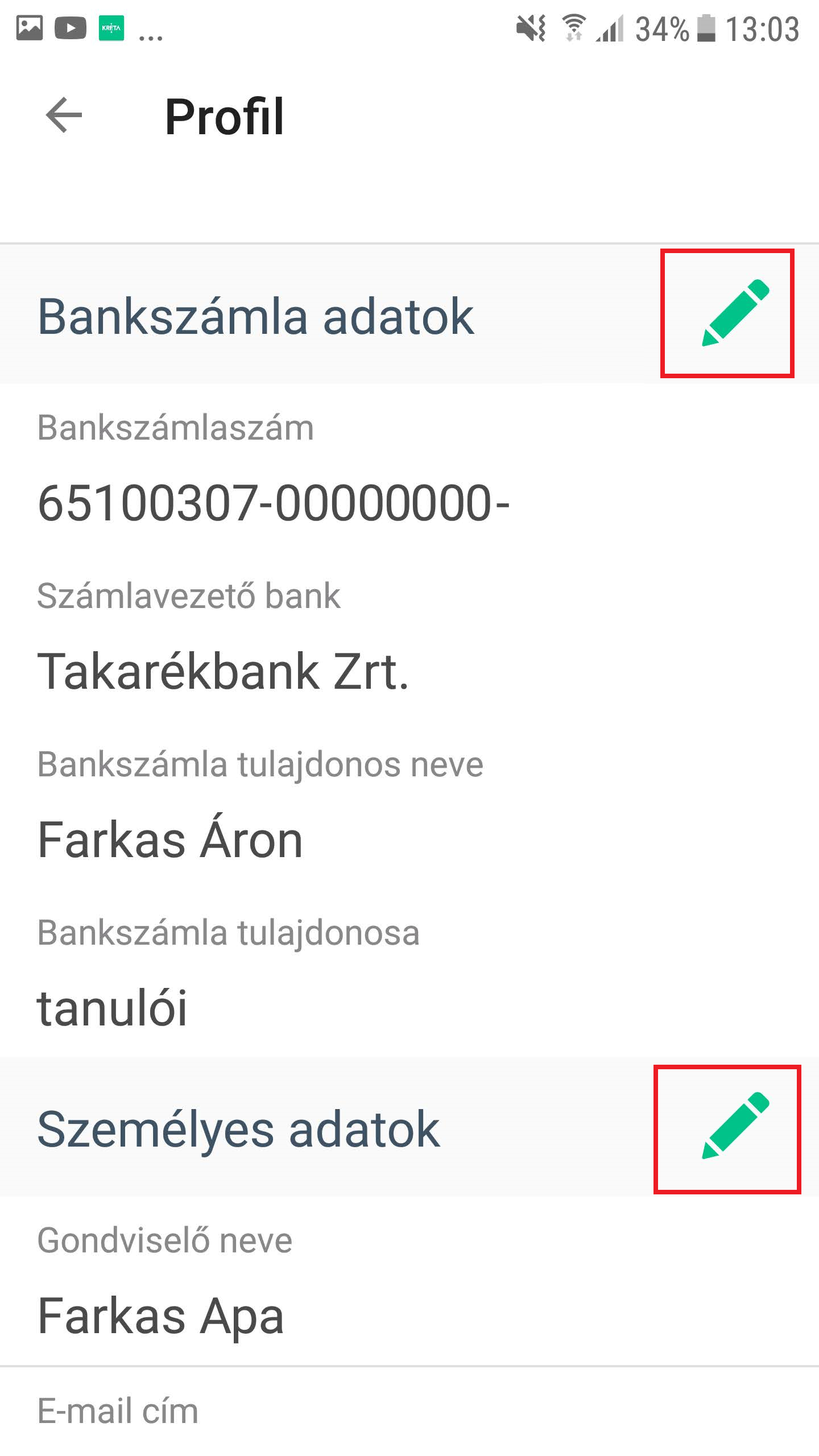Edit the Bankszámla adatok section

pos(735,313)
